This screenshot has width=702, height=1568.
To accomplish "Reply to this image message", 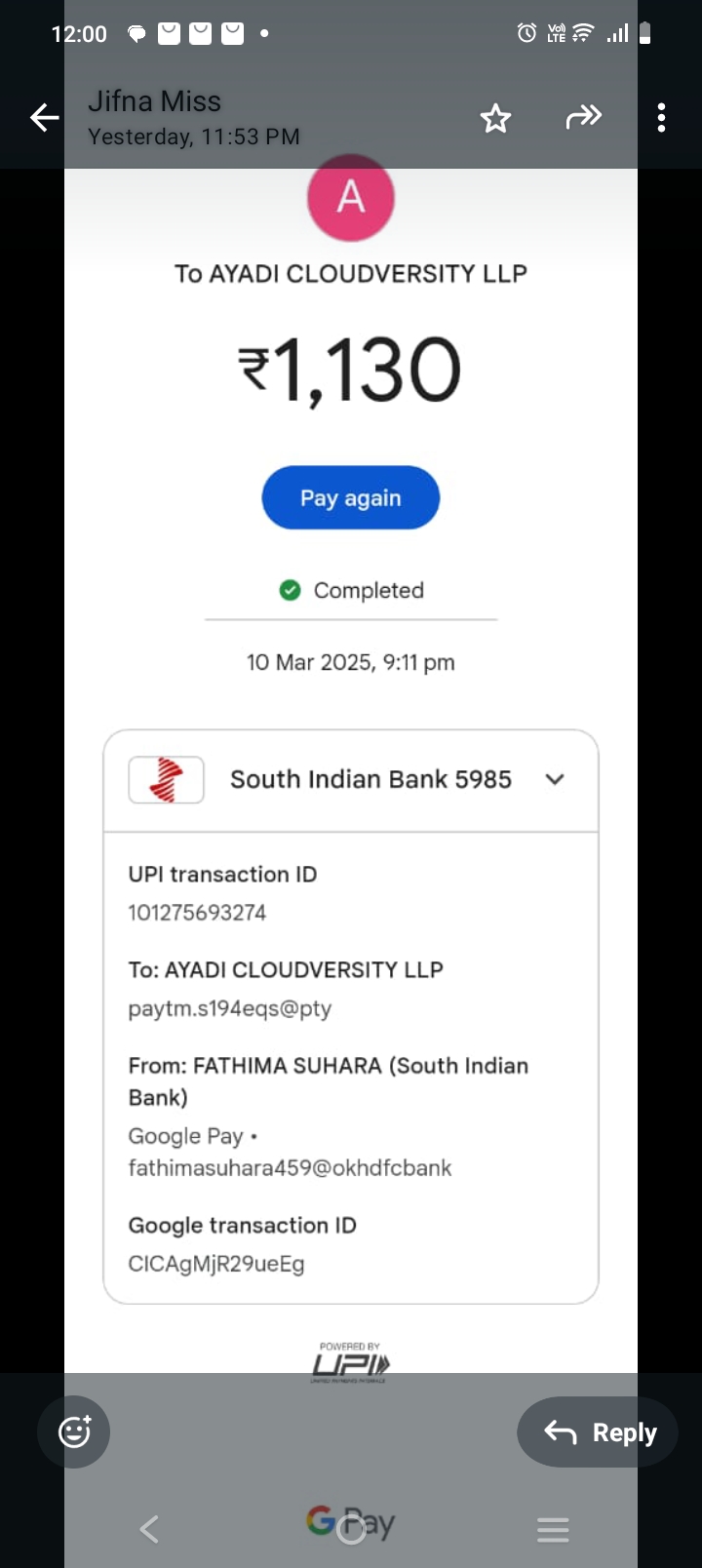I will [598, 1432].
